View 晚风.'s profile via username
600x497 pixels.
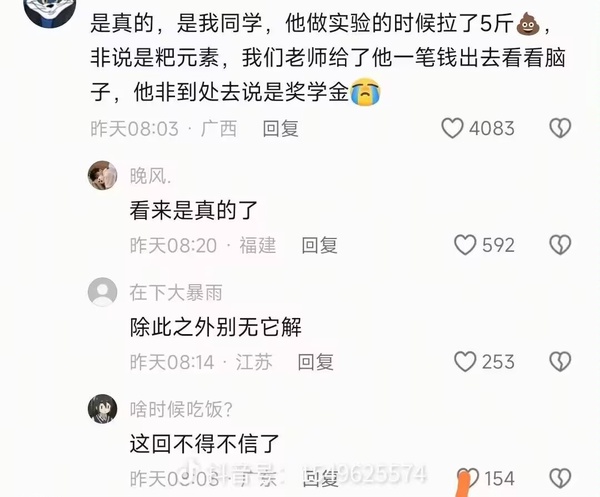click(x=150, y=176)
